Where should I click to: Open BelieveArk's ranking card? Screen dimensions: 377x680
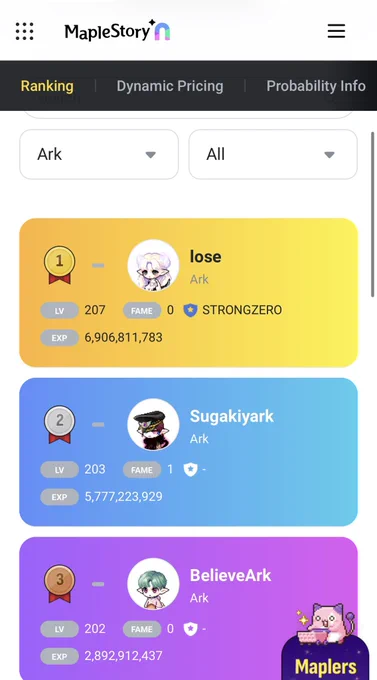click(x=189, y=608)
